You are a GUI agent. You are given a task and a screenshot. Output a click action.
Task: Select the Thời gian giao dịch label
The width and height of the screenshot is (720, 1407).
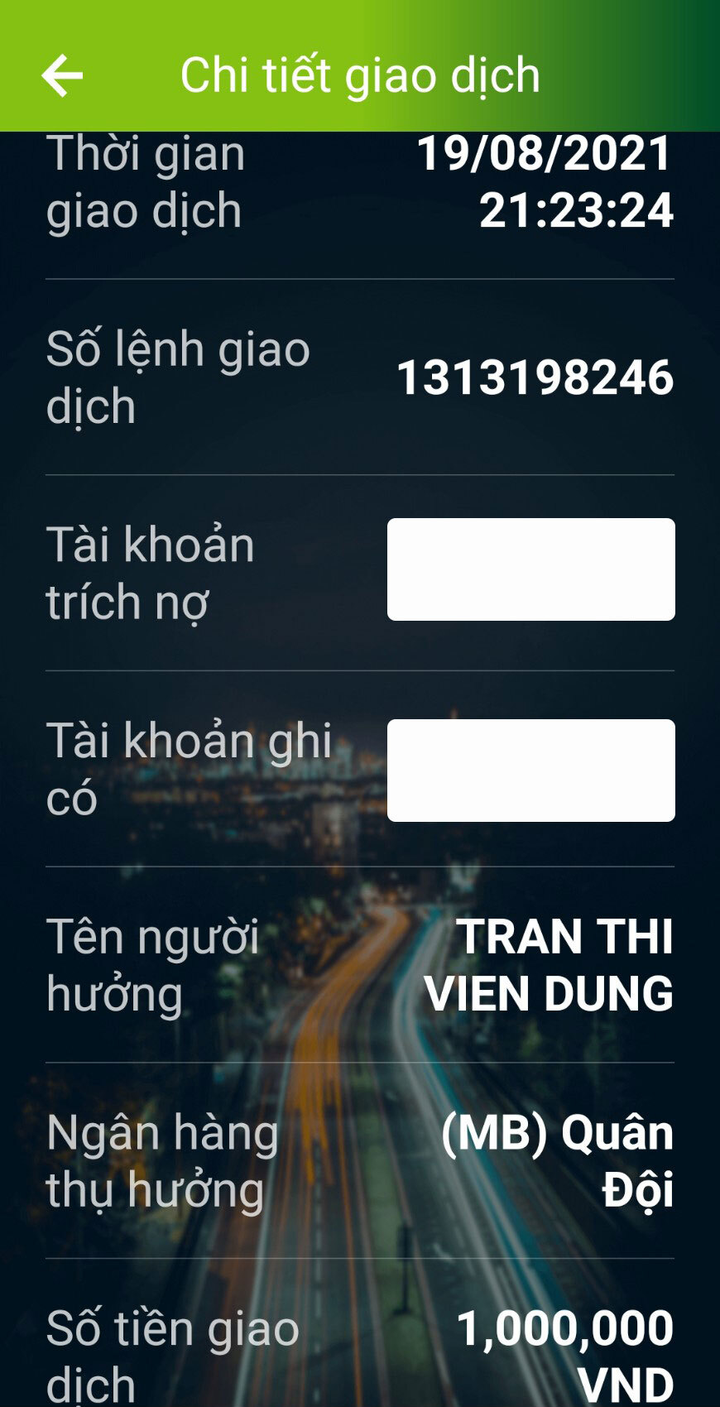(145, 182)
